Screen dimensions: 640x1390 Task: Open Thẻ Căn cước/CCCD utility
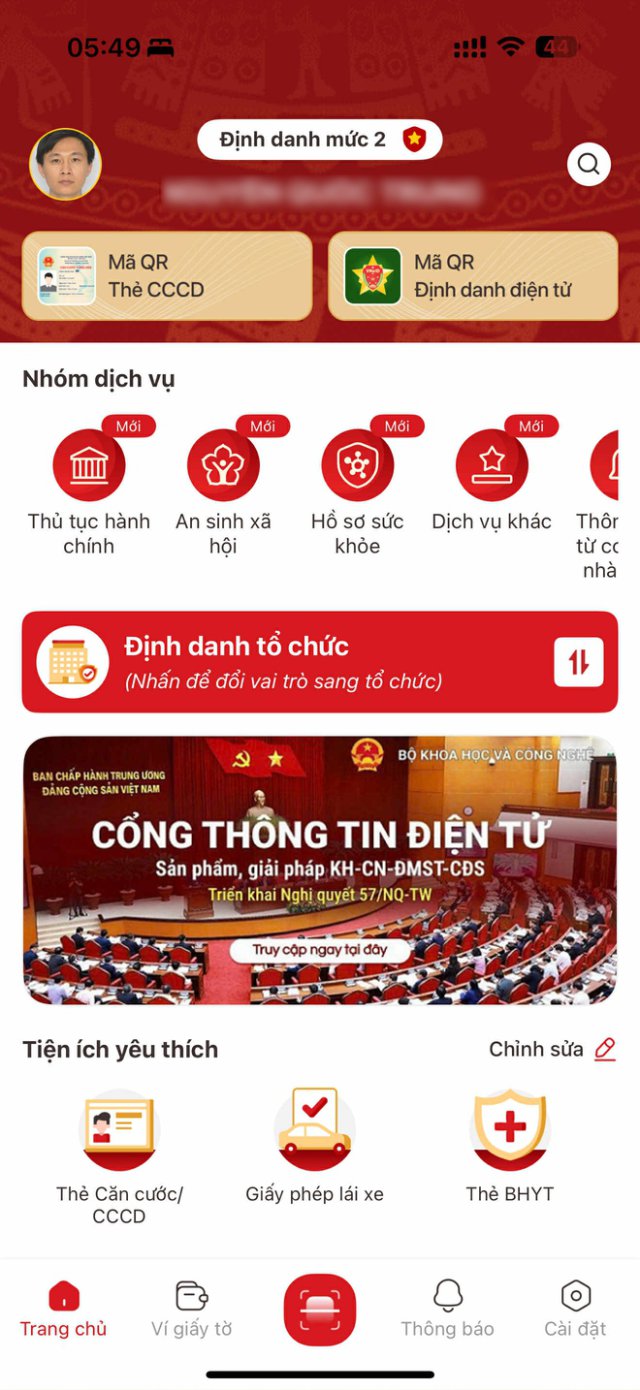pos(119,1130)
